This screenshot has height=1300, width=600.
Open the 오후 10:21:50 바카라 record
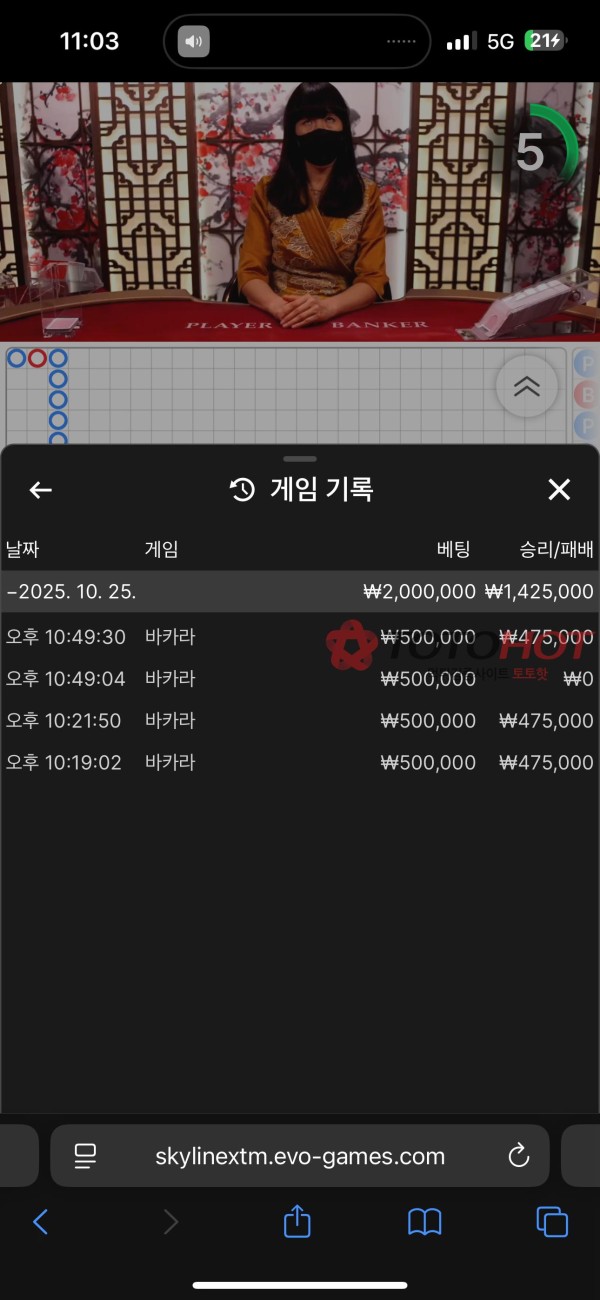300,721
